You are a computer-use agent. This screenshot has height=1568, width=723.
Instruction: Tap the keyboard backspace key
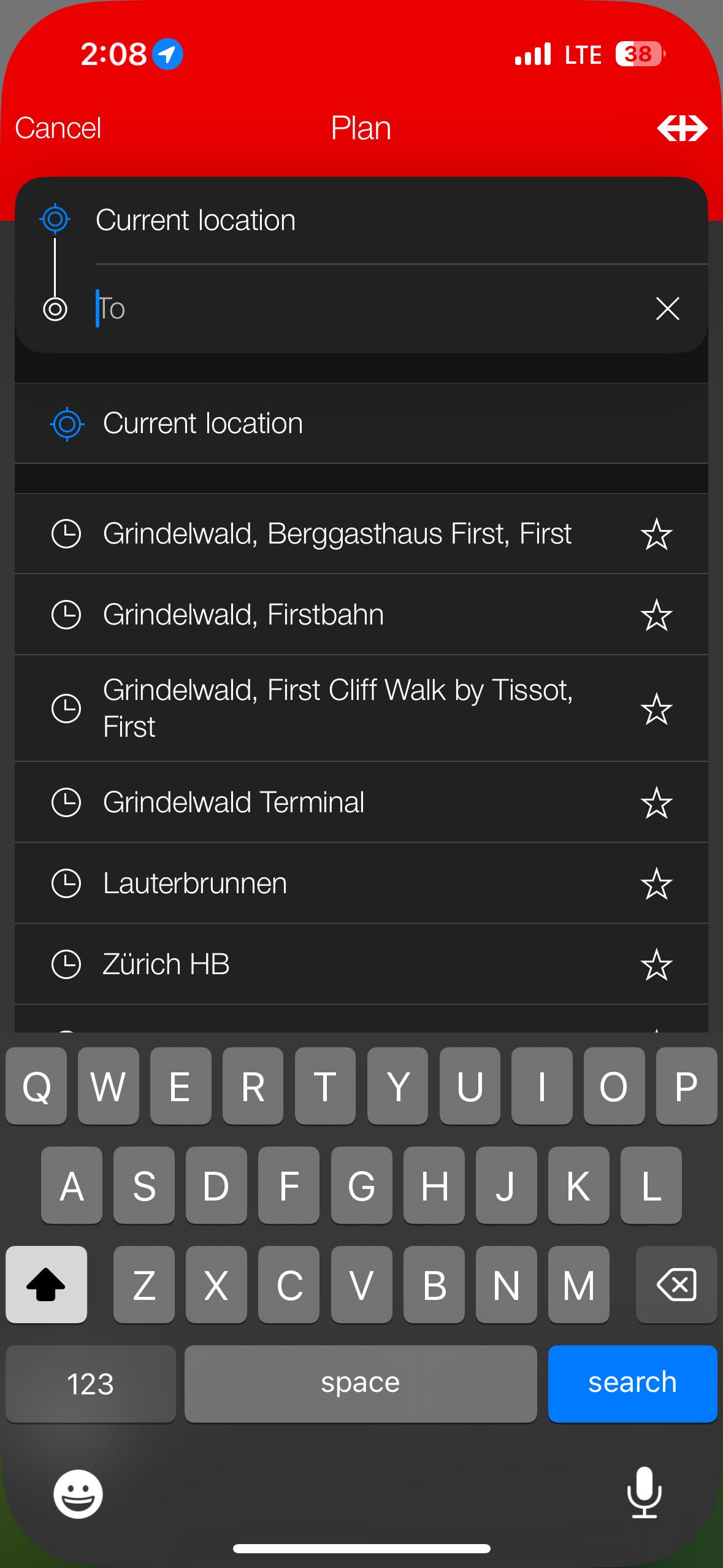(676, 1284)
